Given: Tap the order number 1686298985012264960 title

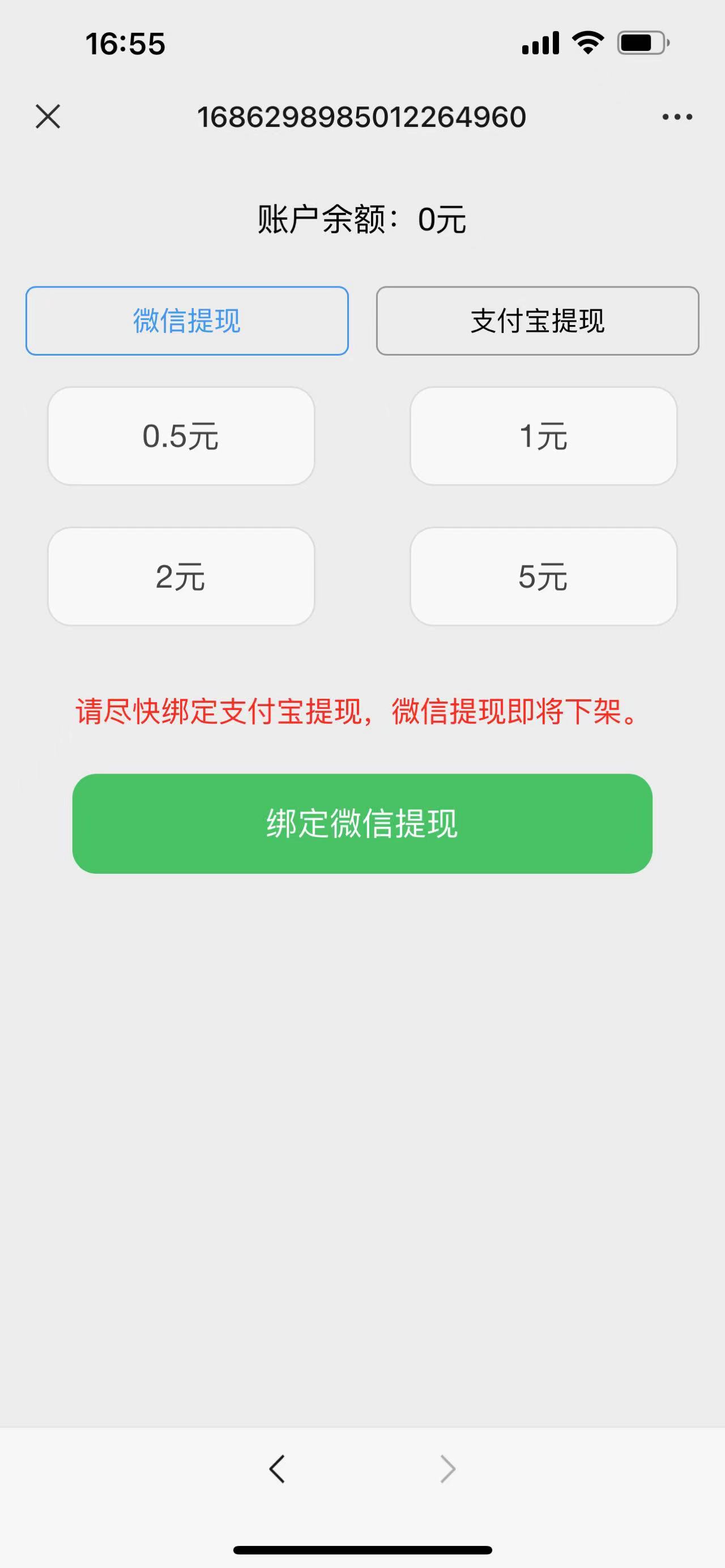Looking at the screenshot, I should click(x=362, y=117).
